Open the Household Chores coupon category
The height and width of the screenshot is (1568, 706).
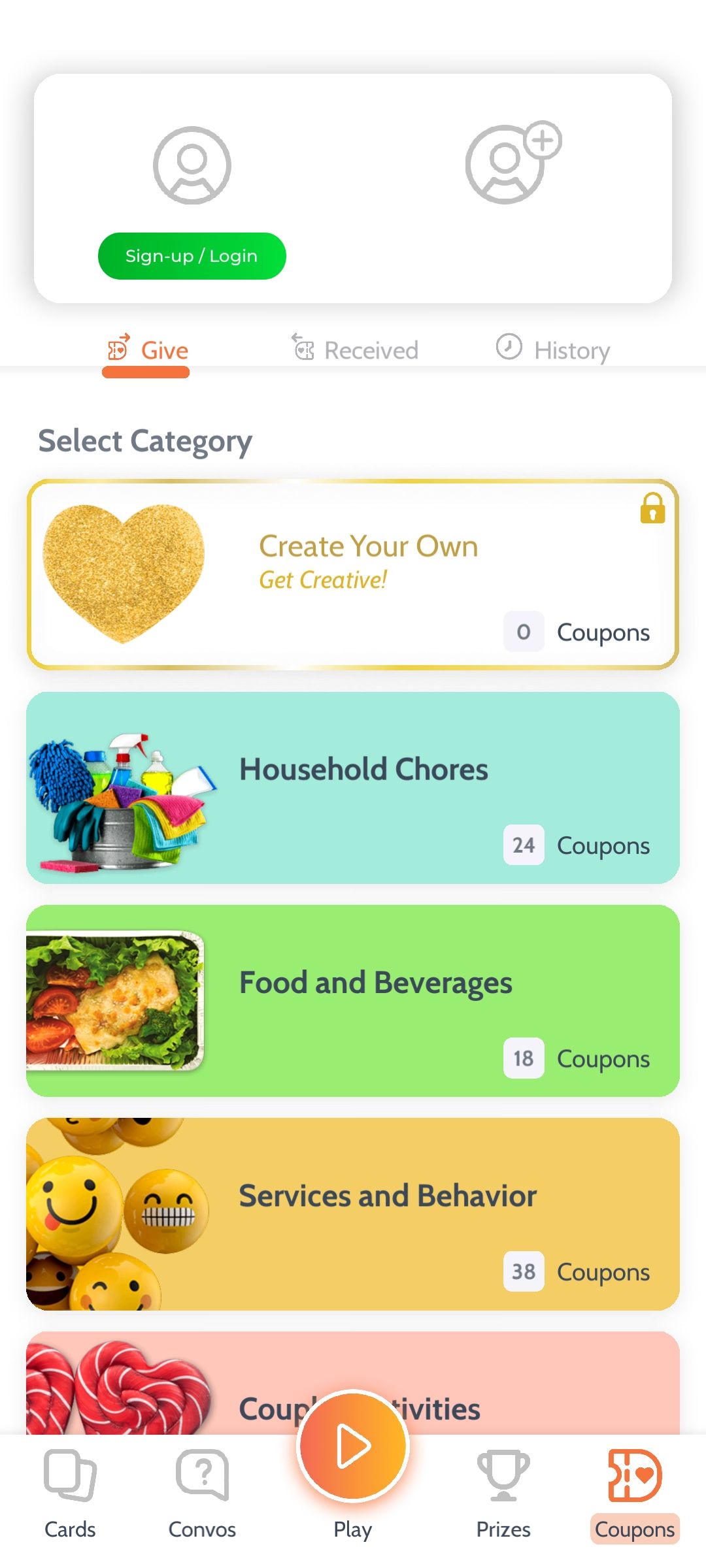[353, 787]
